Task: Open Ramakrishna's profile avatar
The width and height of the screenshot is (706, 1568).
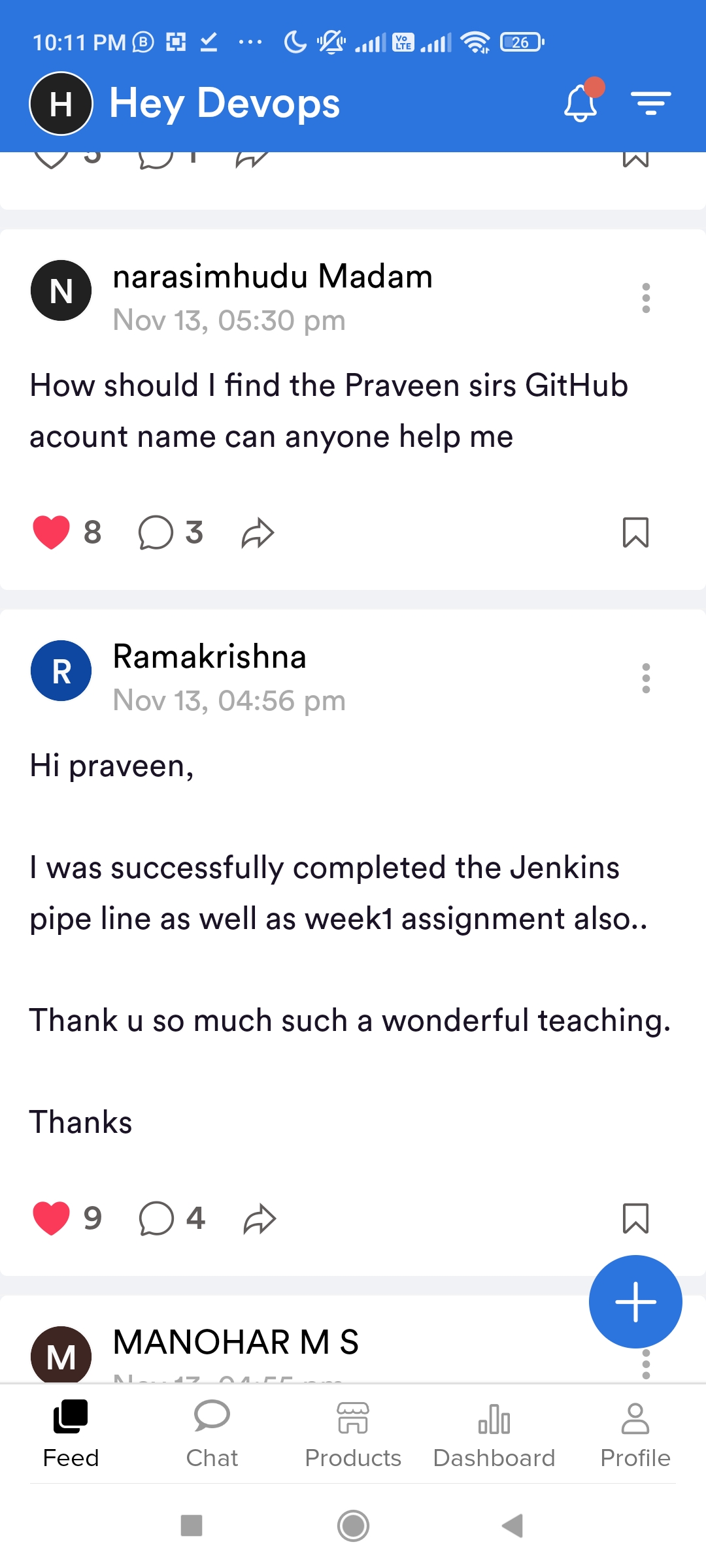Action: (x=61, y=671)
